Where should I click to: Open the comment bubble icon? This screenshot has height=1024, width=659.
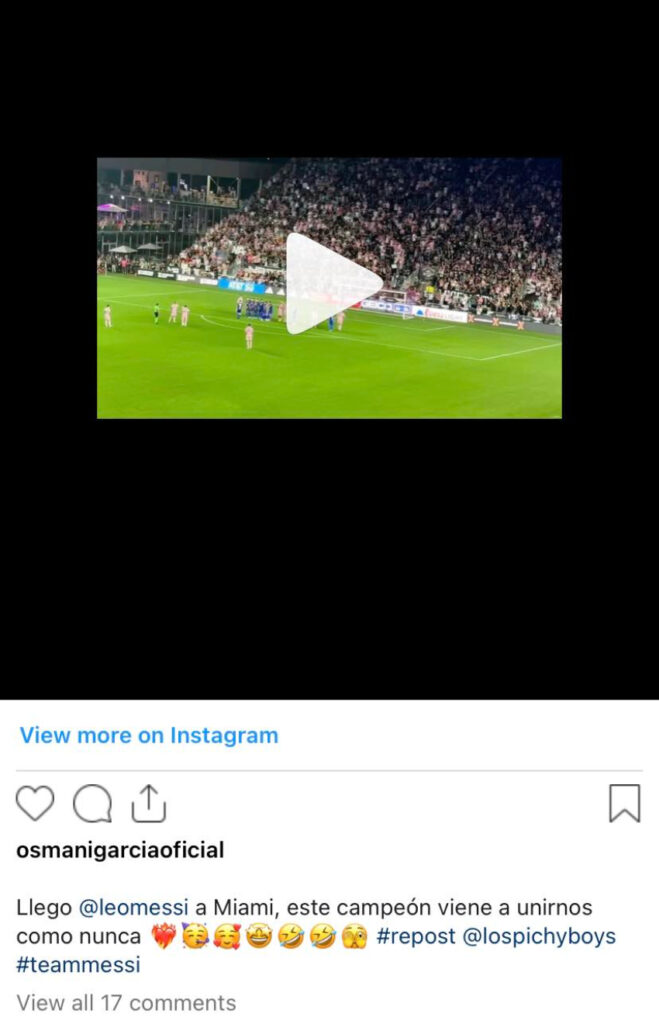tap(92, 803)
